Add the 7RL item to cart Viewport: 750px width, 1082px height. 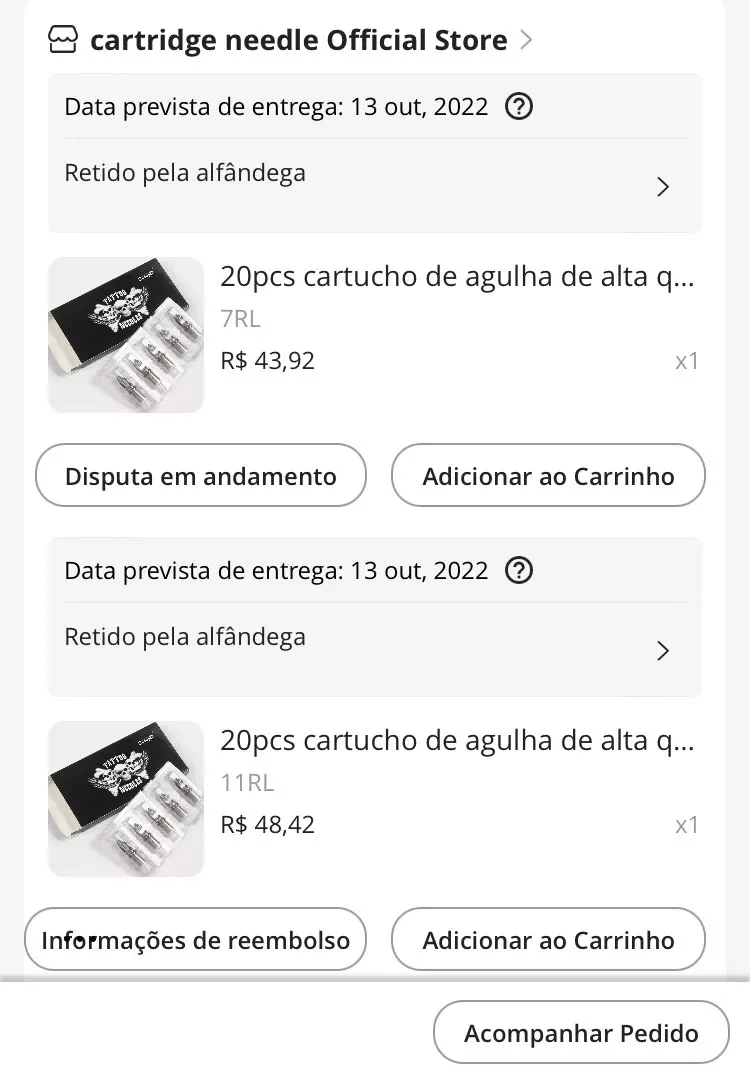(548, 476)
